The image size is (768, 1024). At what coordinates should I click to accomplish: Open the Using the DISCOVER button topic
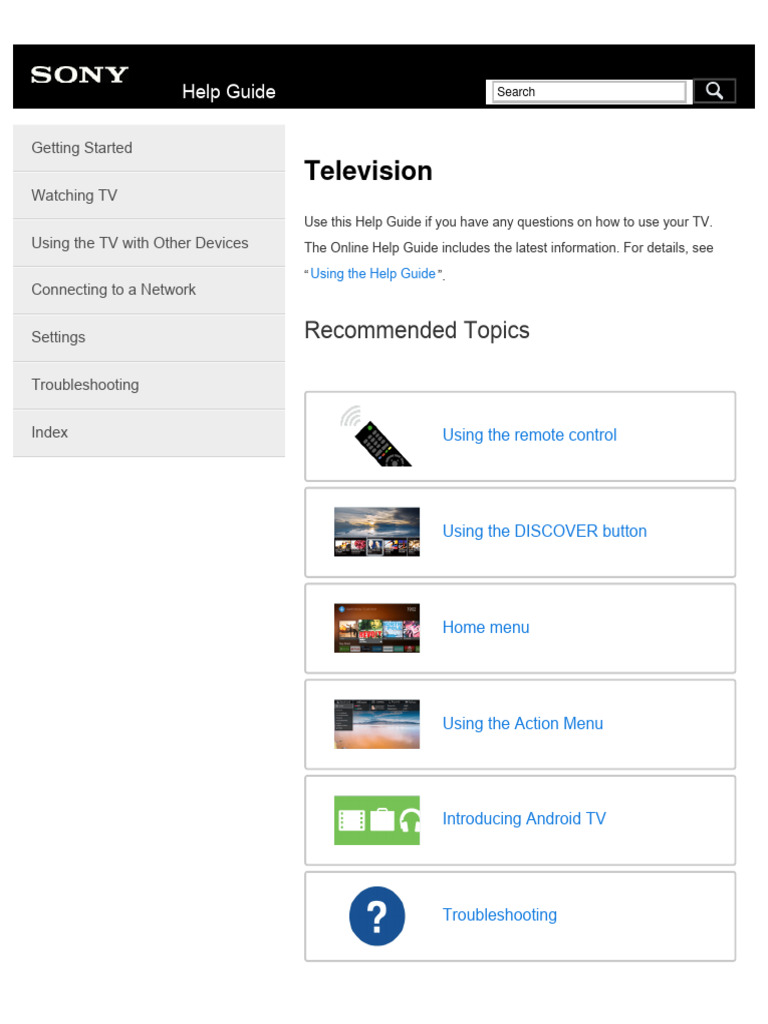(x=520, y=532)
